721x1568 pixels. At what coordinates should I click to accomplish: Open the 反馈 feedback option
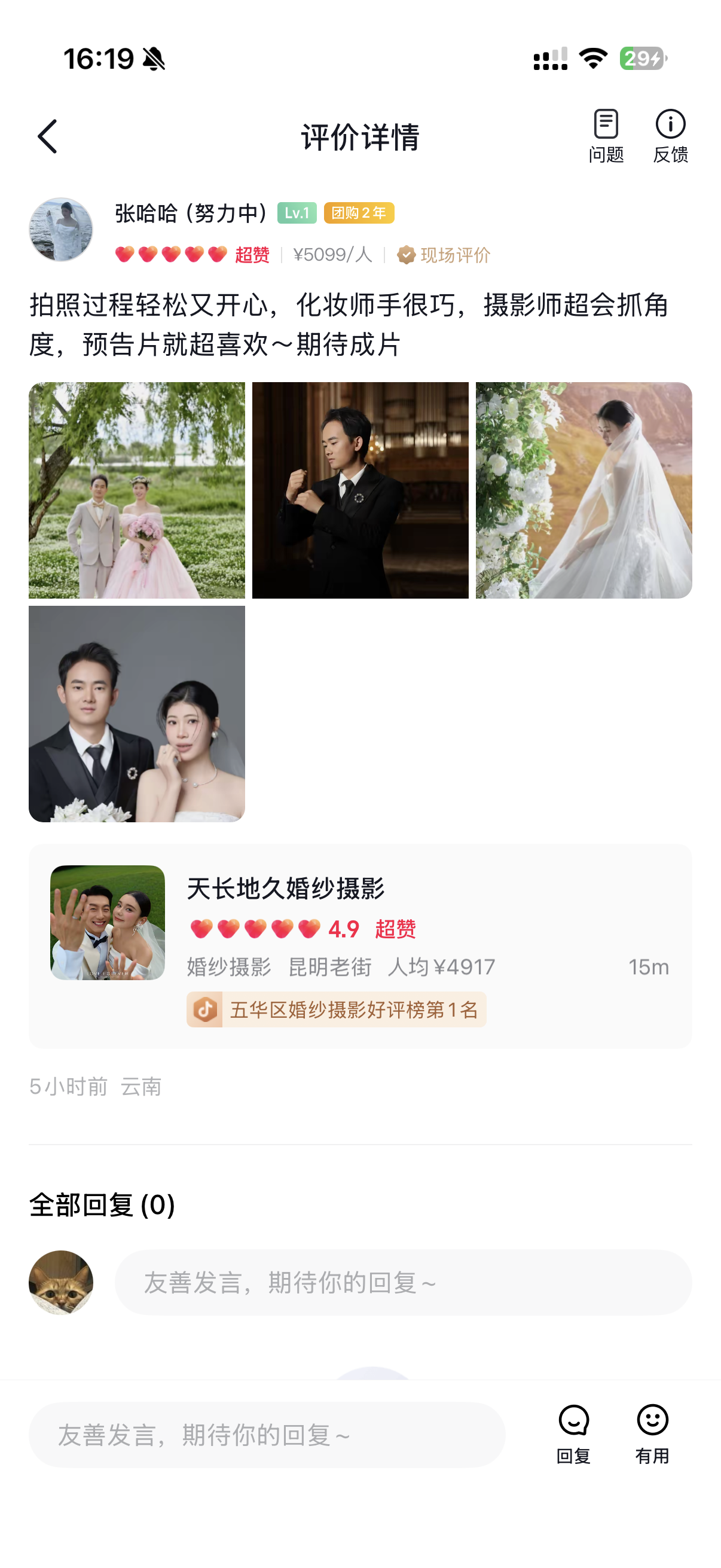(670, 136)
